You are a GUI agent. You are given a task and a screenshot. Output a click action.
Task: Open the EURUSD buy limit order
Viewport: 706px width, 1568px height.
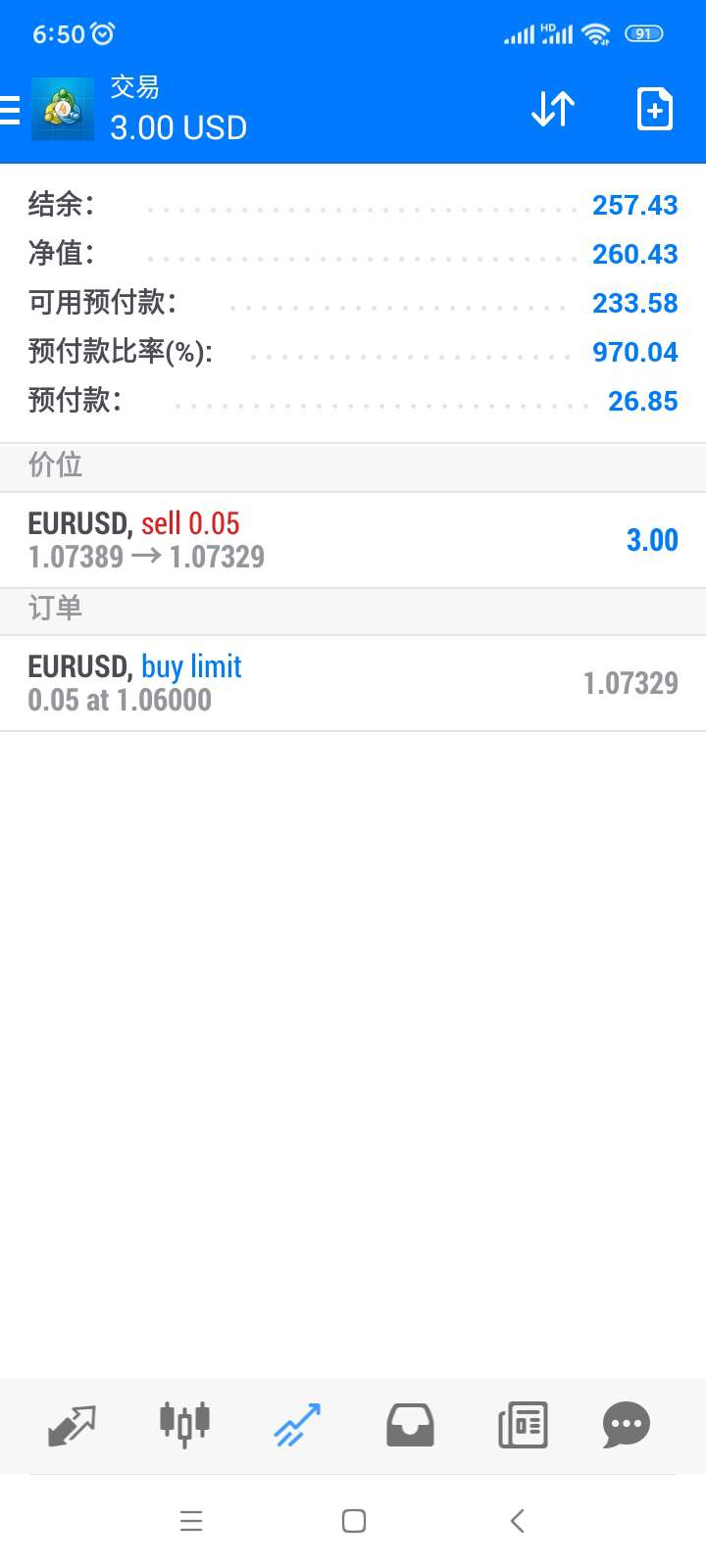[353, 683]
